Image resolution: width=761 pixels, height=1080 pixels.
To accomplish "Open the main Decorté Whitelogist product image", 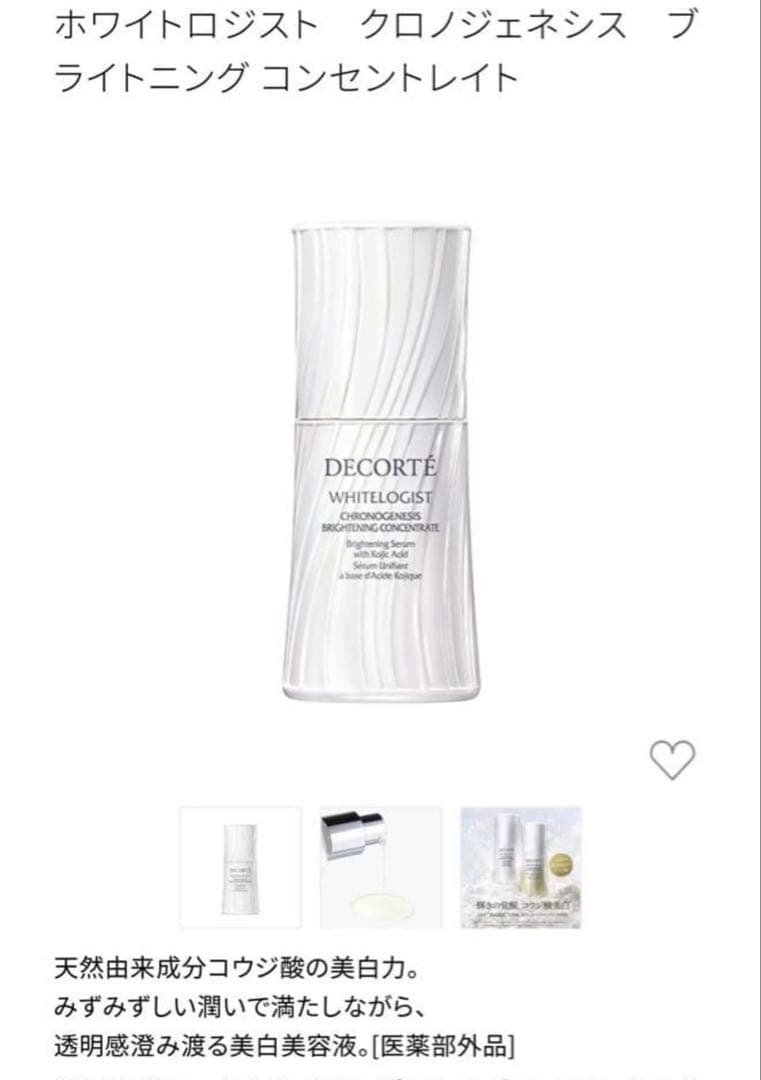I will click(x=381, y=462).
